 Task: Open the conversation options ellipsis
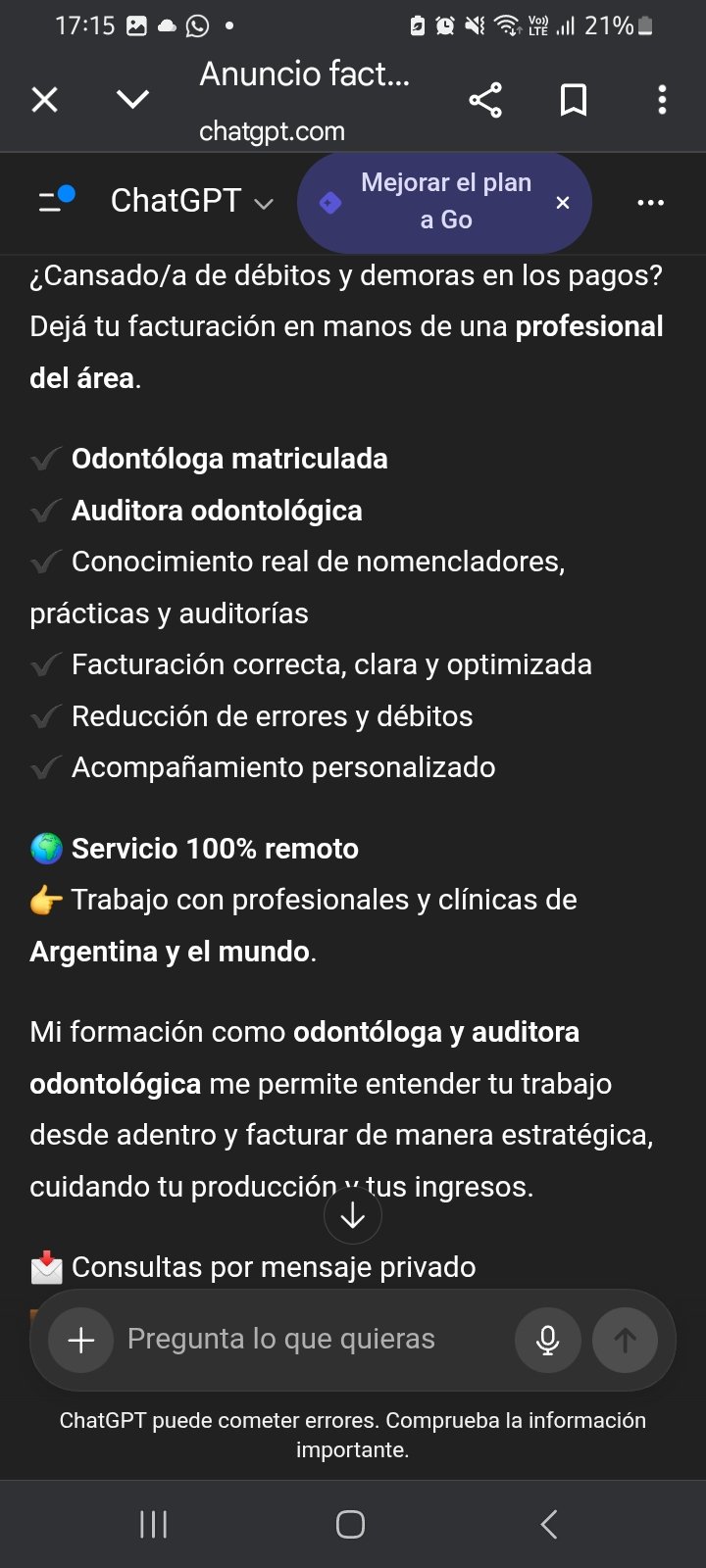coord(650,203)
